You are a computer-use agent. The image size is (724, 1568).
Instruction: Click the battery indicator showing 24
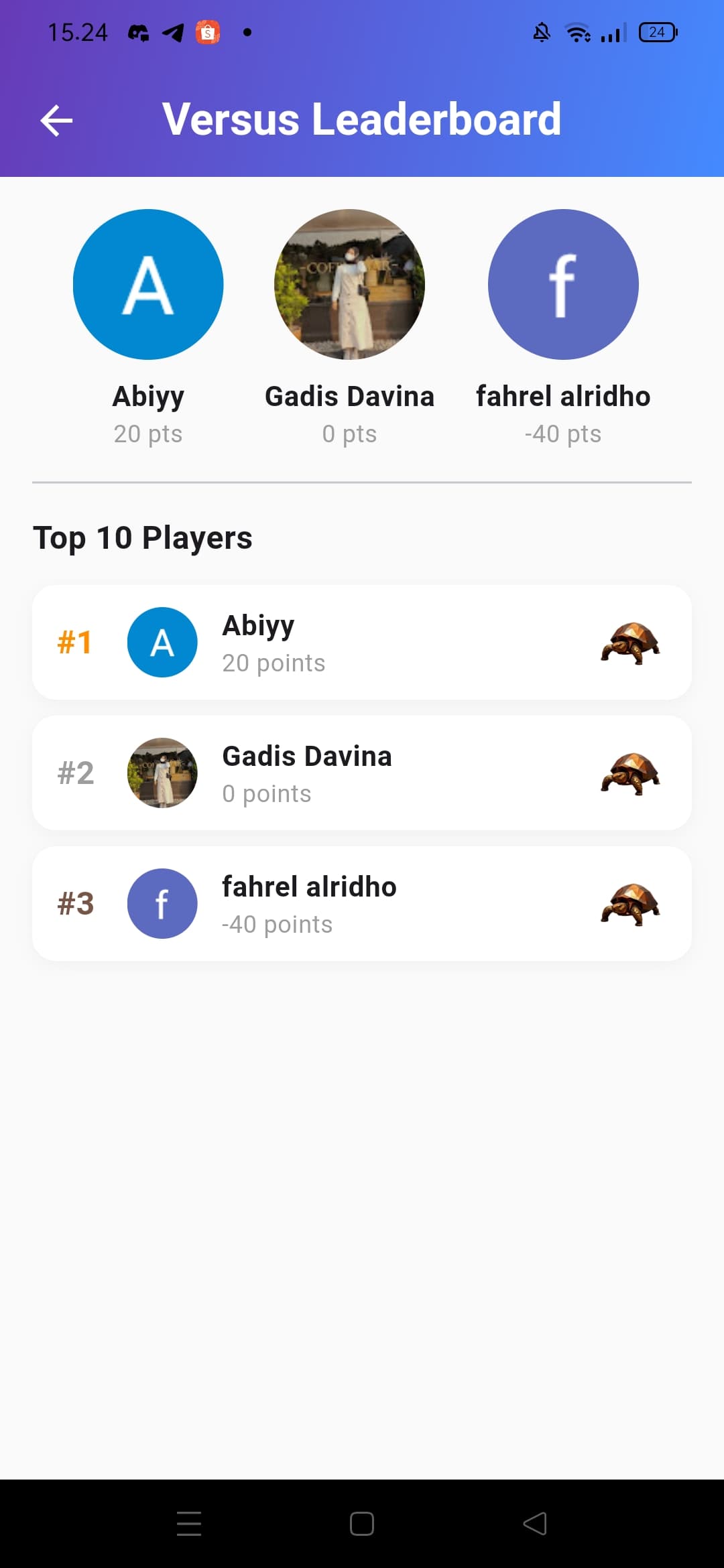(657, 32)
